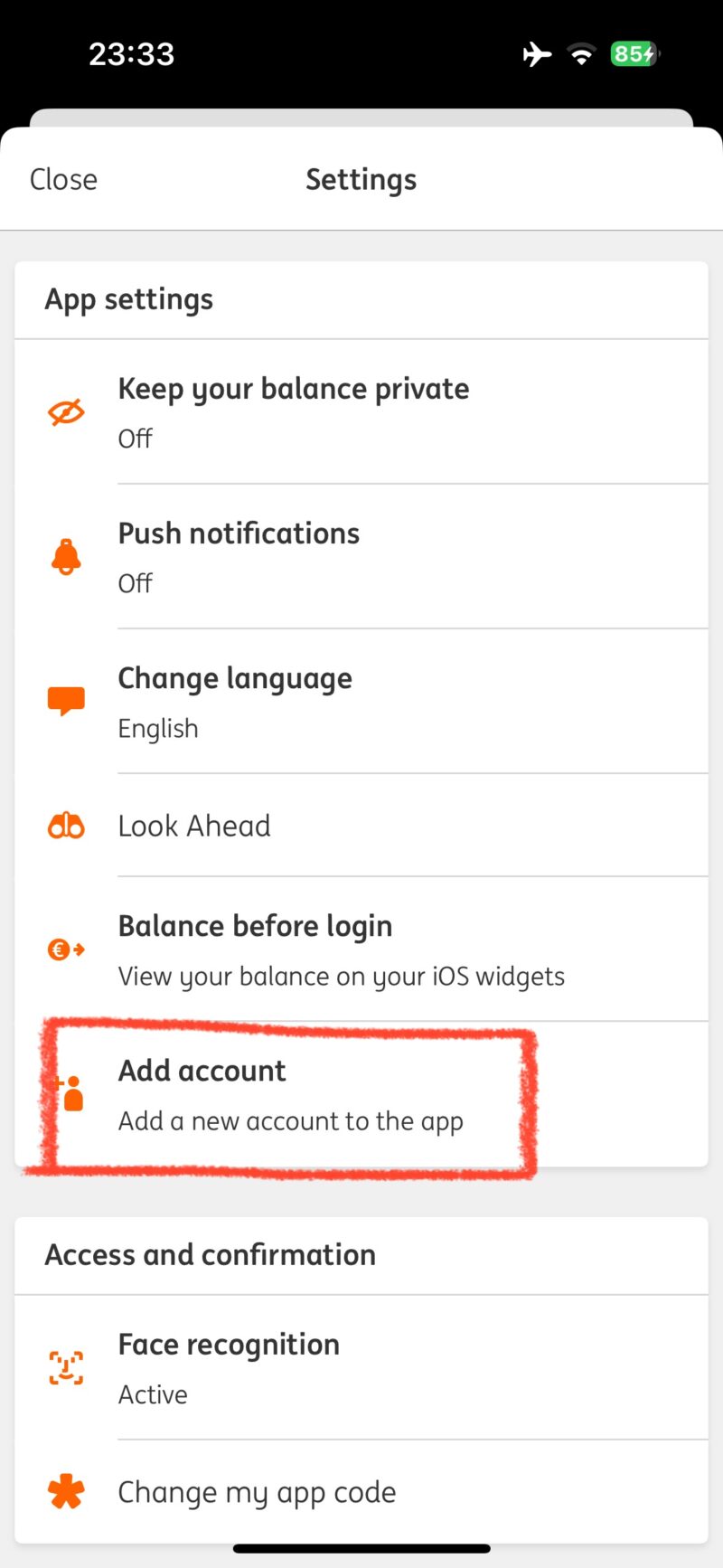The image size is (723, 1568).
Task: Open Push notifications setting
Action: 361,557
